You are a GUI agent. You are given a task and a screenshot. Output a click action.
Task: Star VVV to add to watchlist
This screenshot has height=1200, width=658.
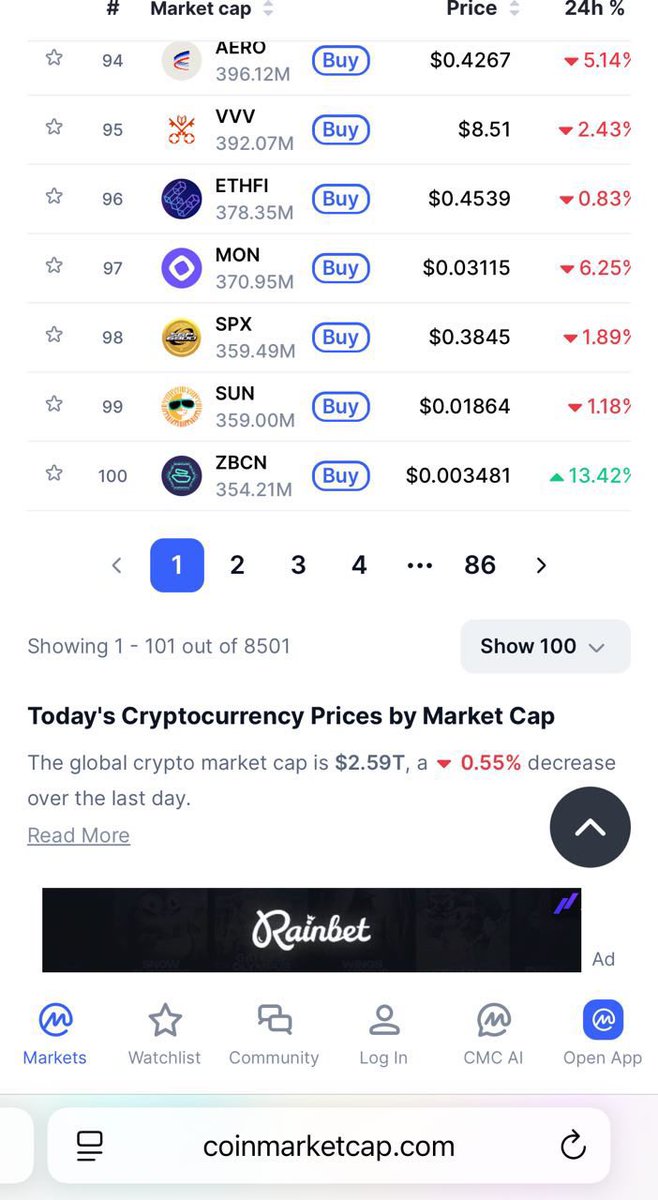click(x=54, y=128)
